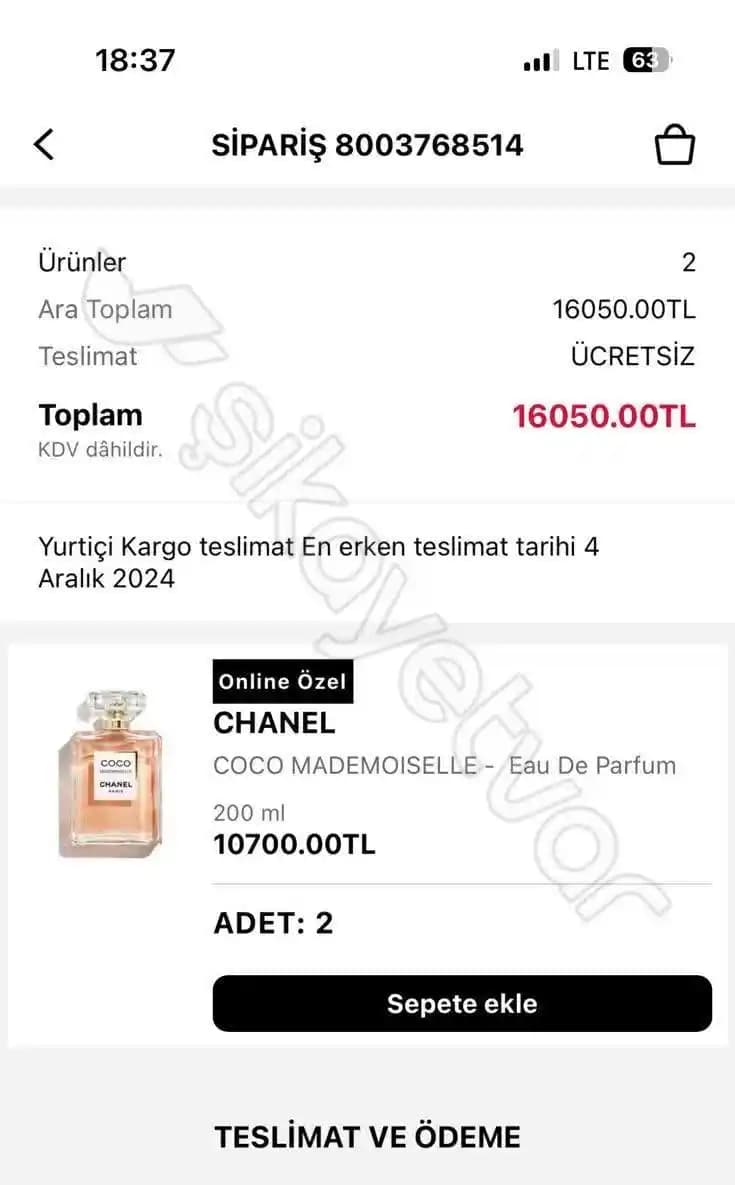
Task: Tap the LTE network indicator
Action: (x=594, y=60)
